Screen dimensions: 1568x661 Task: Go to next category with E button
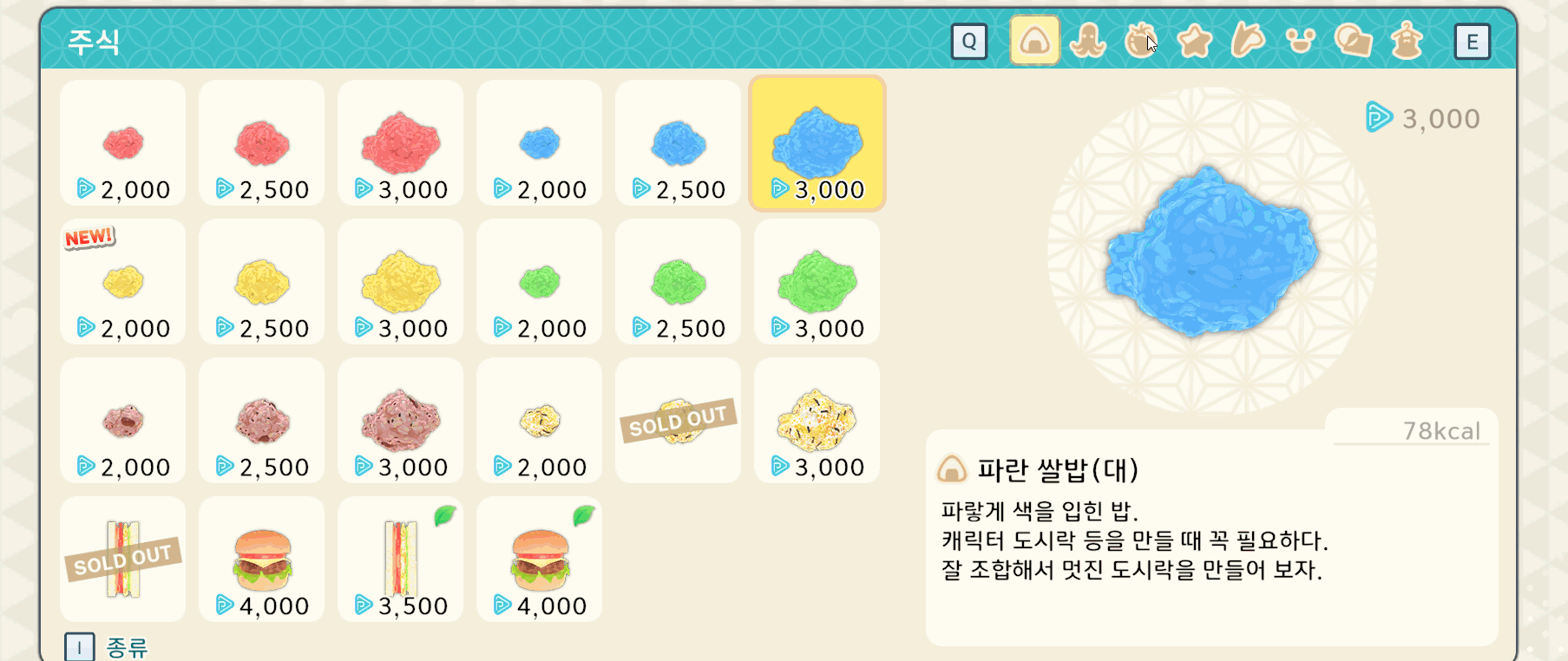[1472, 42]
